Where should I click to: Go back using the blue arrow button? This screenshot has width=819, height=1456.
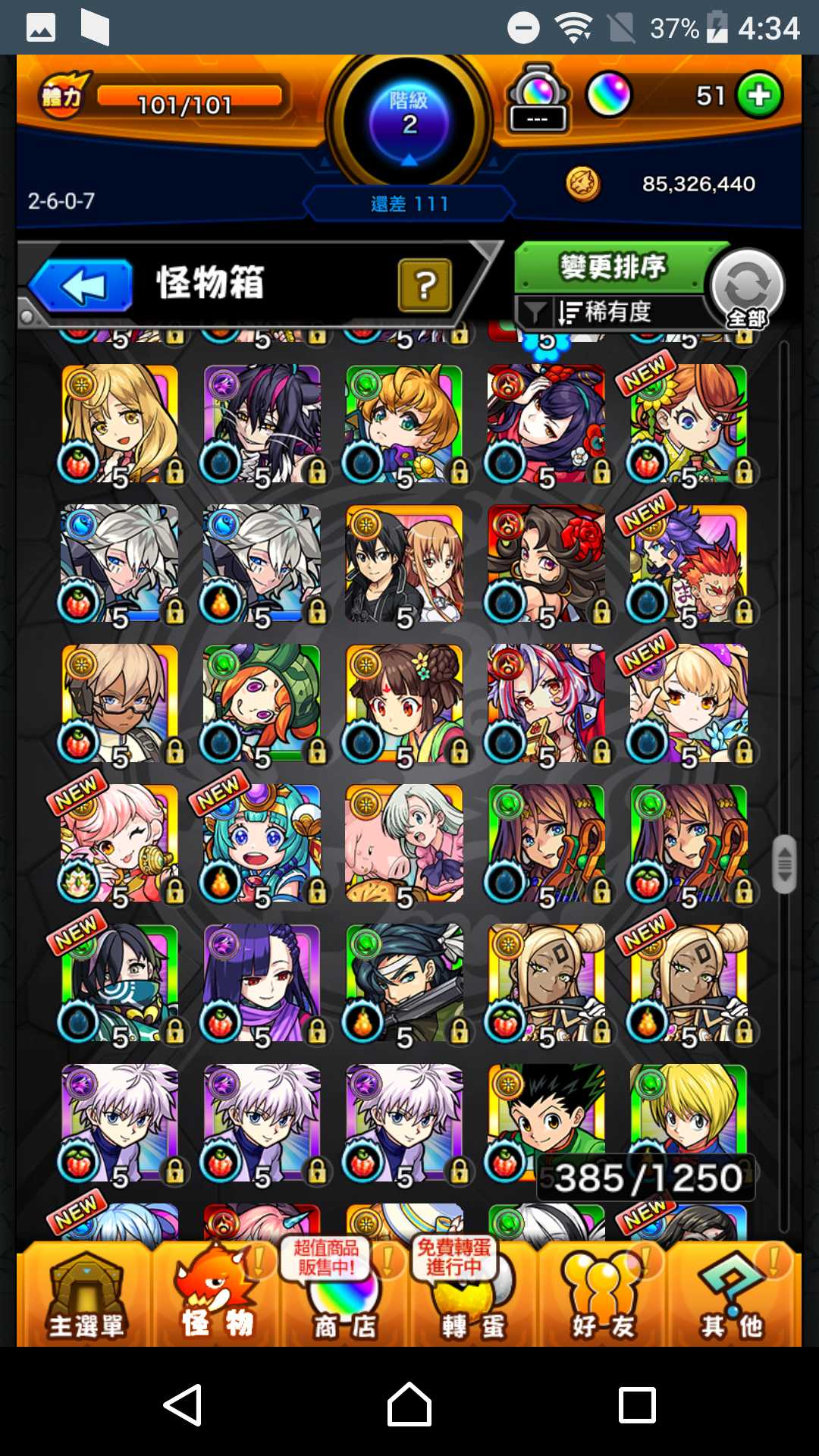(x=82, y=286)
